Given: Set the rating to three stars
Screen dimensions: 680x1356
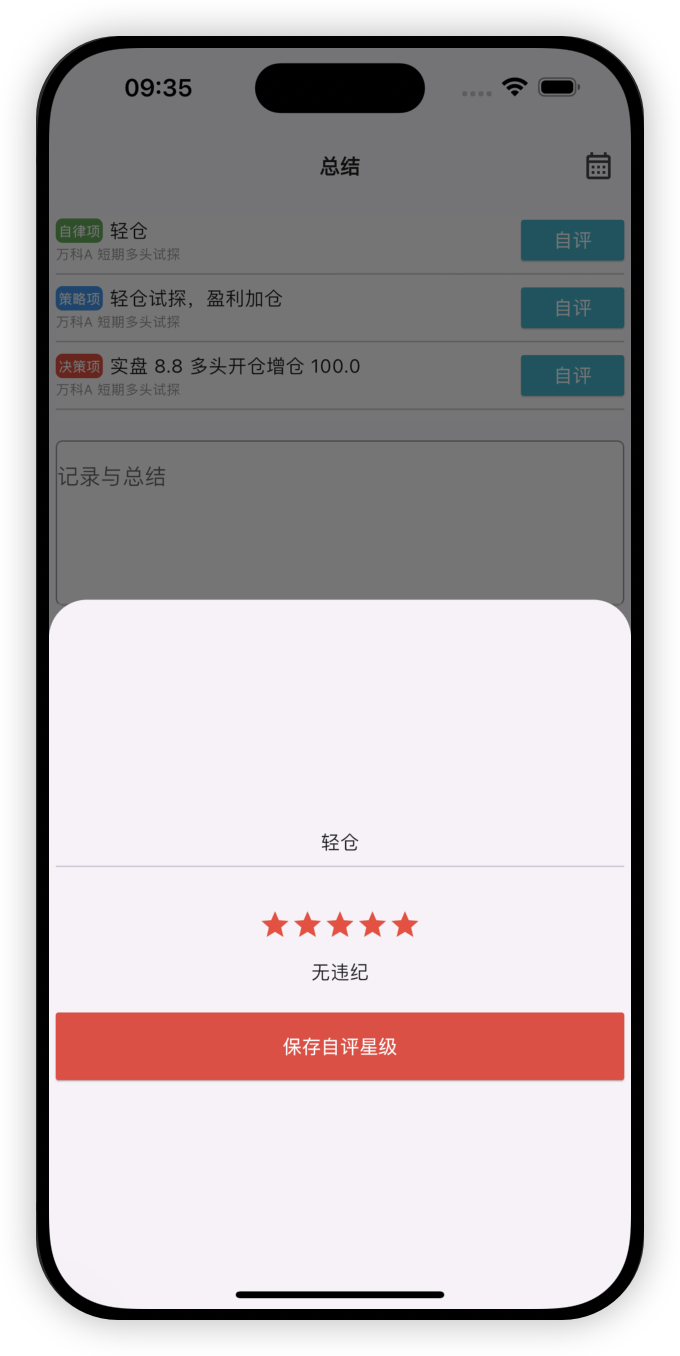Looking at the screenshot, I should (x=340, y=925).
